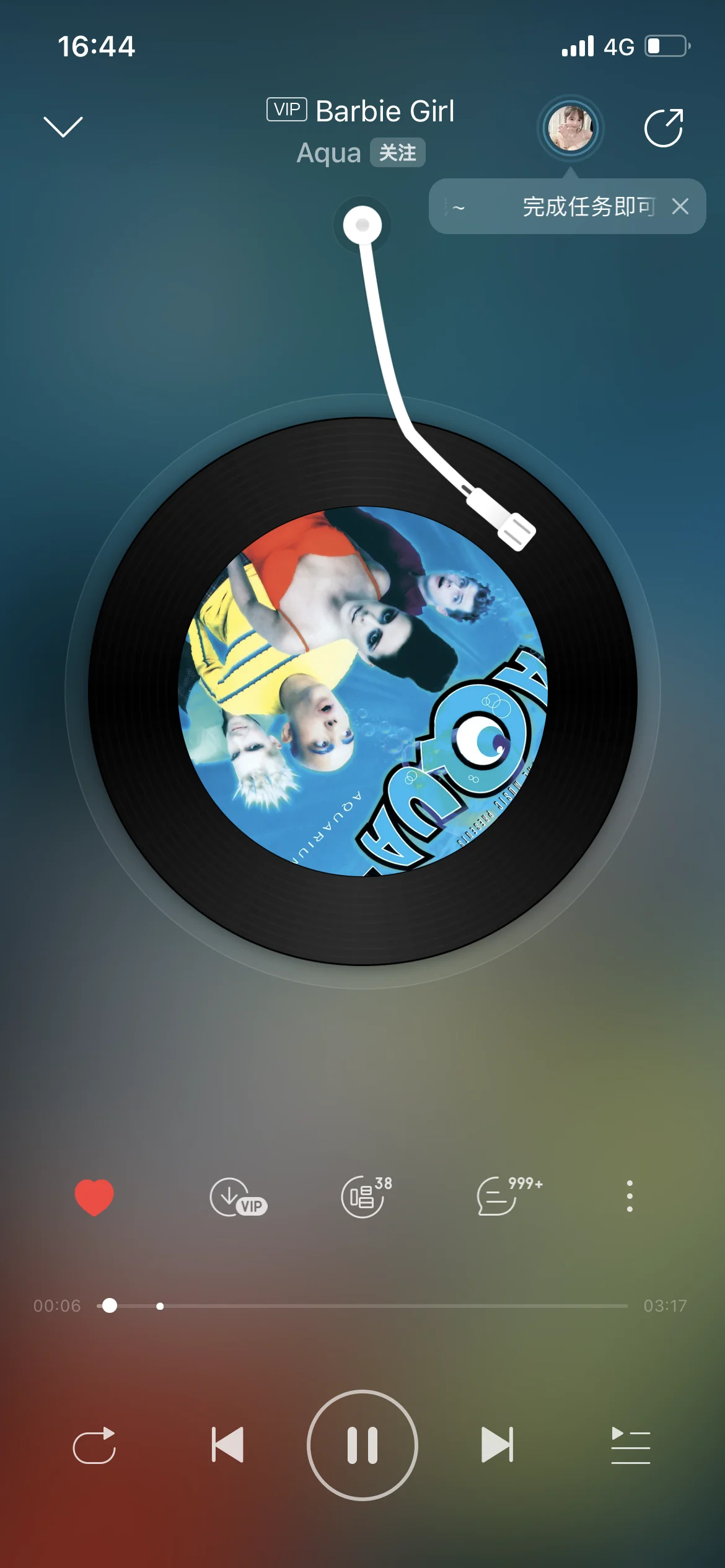The width and height of the screenshot is (725, 1568).
Task: Open the three-dot more options menu
Action: click(x=630, y=1196)
